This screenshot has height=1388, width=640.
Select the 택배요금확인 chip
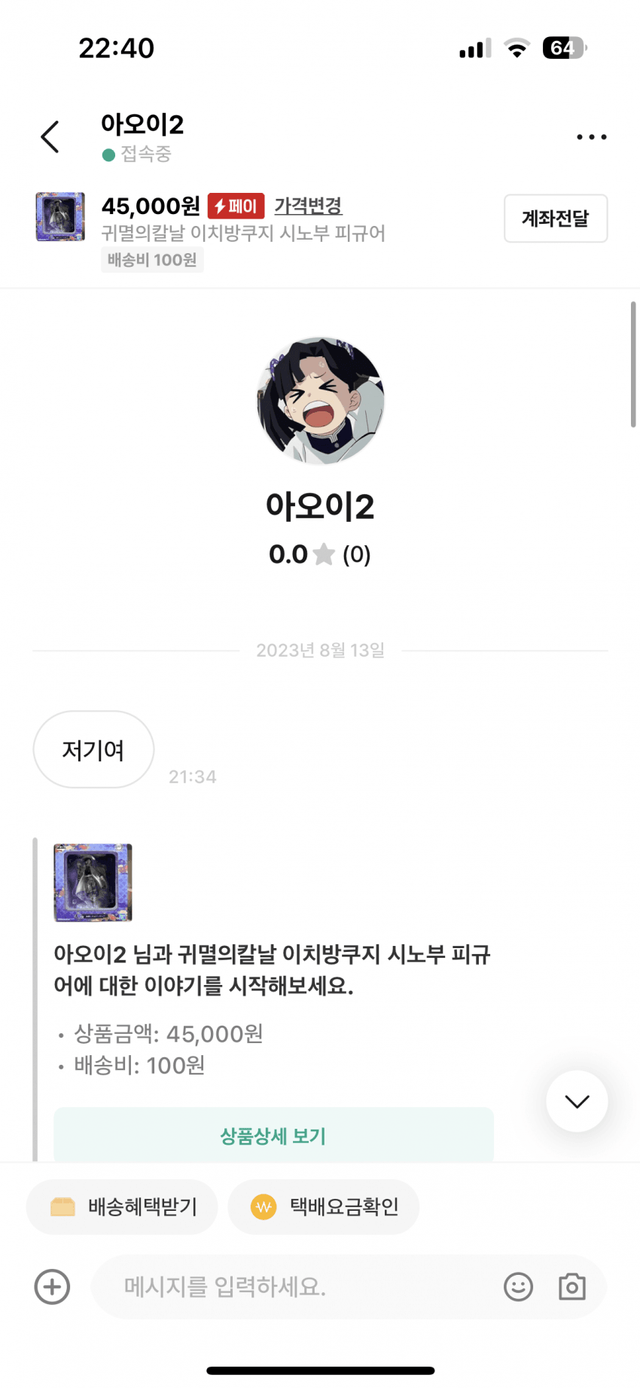coord(323,1207)
